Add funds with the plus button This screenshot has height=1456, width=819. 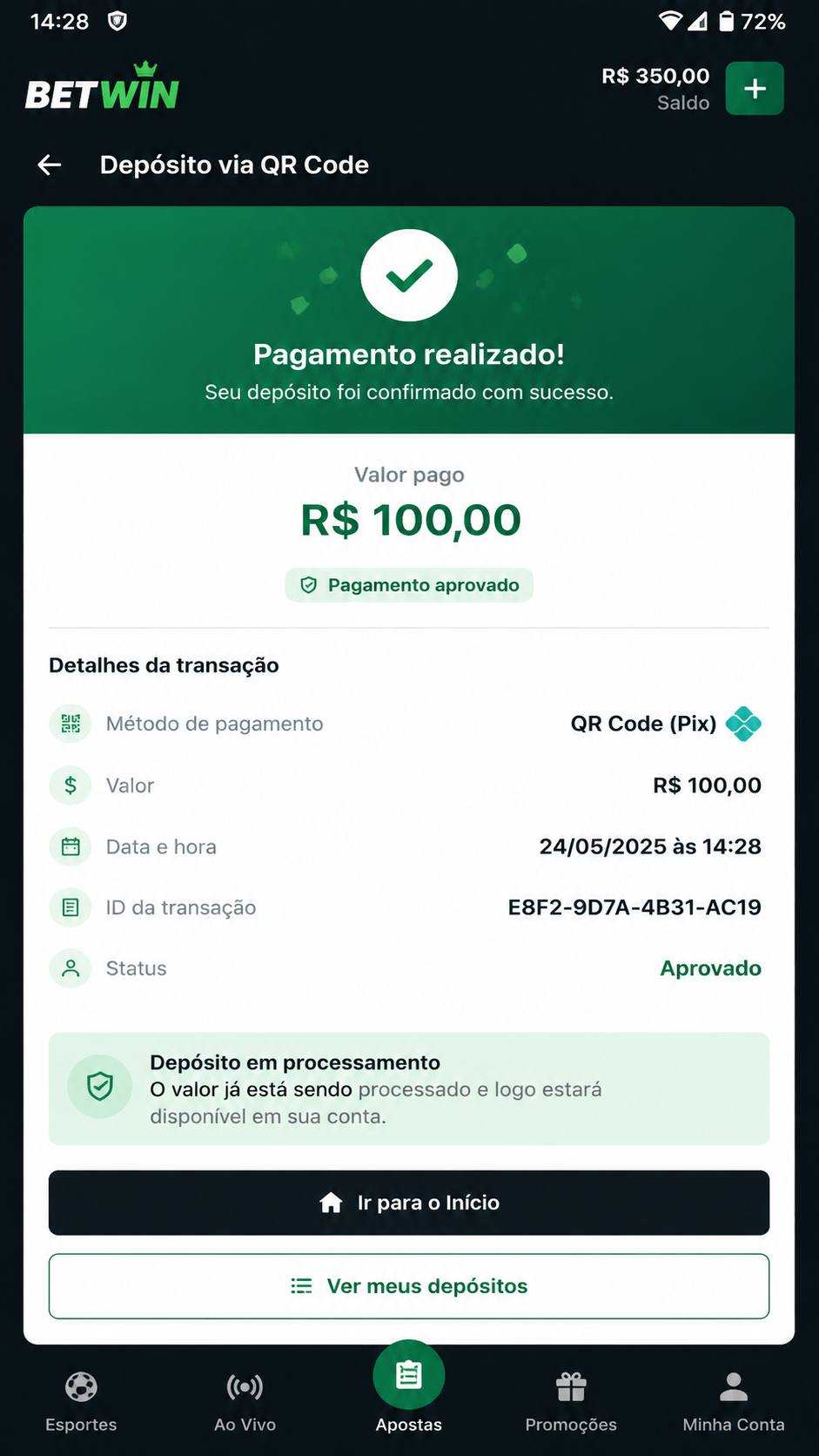755,88
